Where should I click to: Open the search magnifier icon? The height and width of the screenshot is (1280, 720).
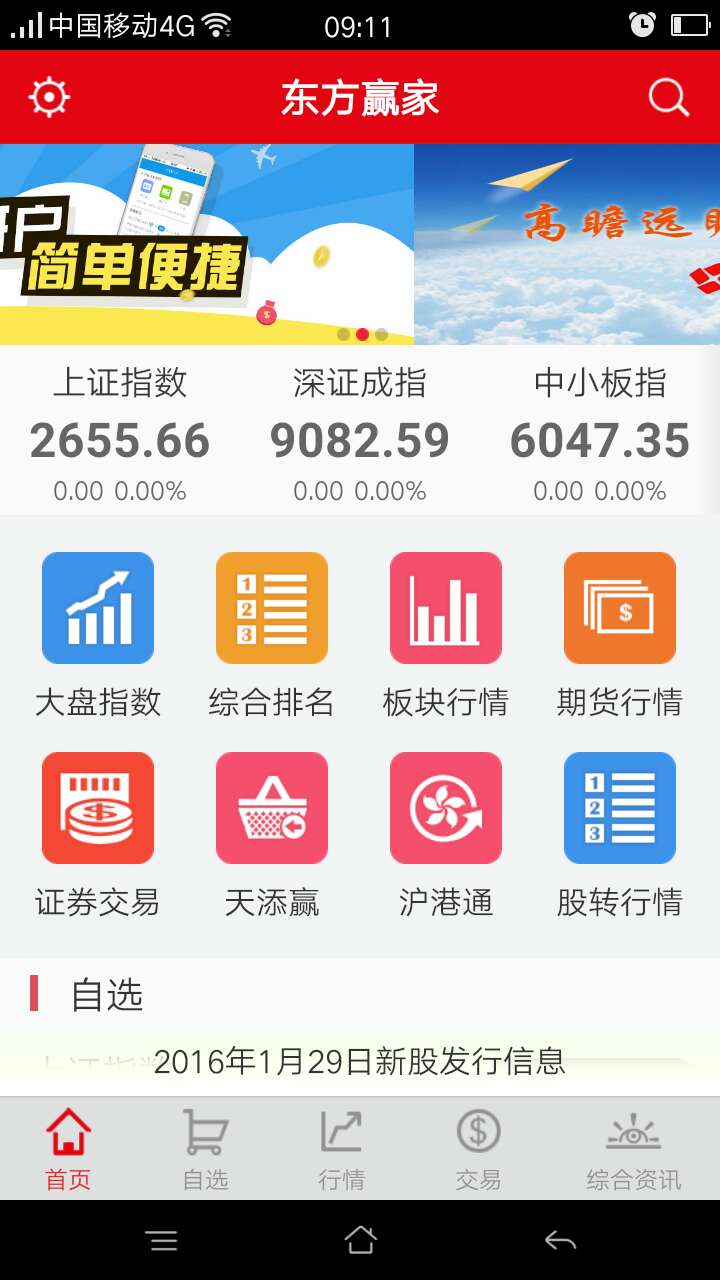[669, 98]
